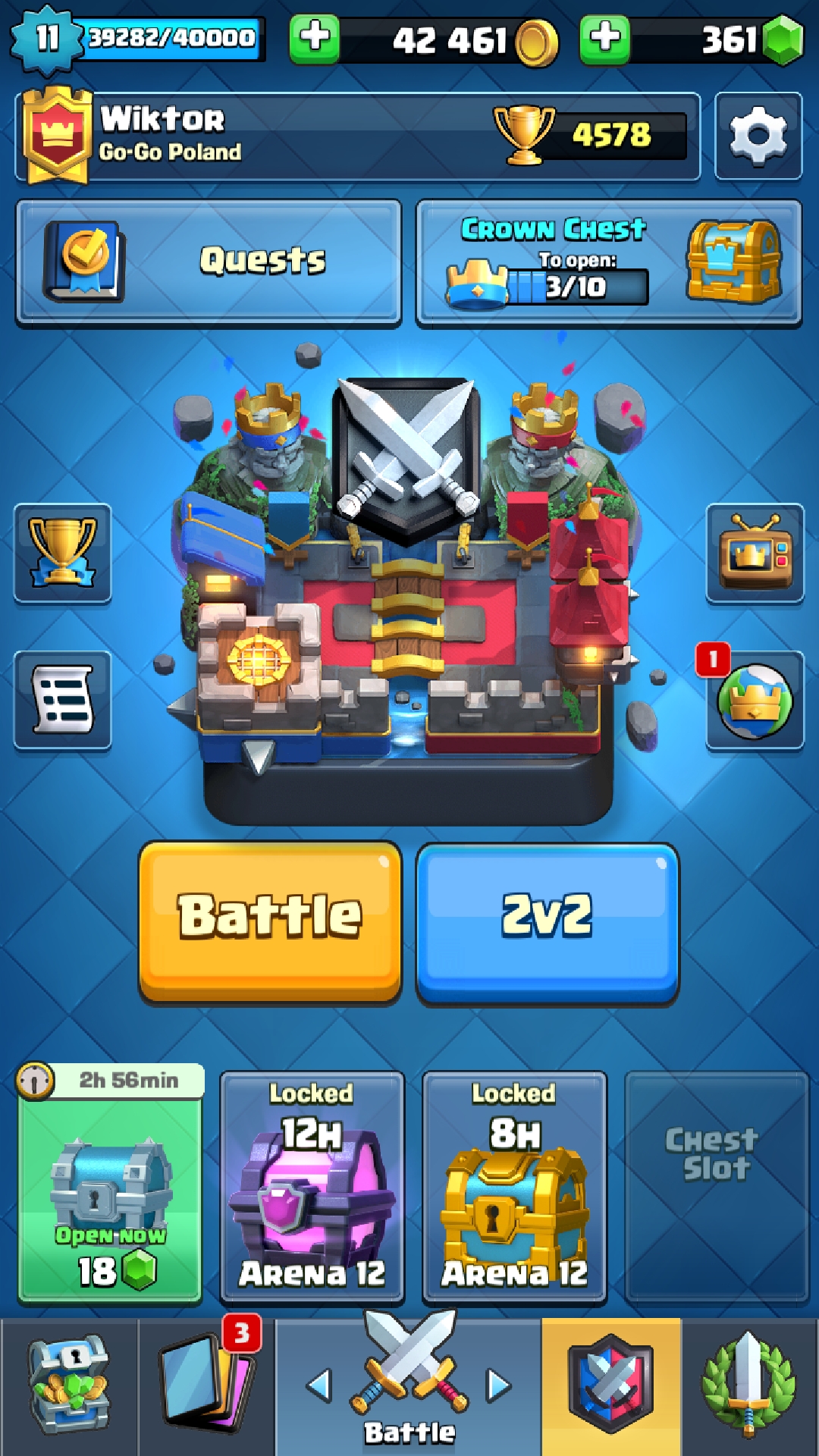Viewport: 819px width, 1456px height.
Task: Start a 2v2 match
Action: [547, 921]
